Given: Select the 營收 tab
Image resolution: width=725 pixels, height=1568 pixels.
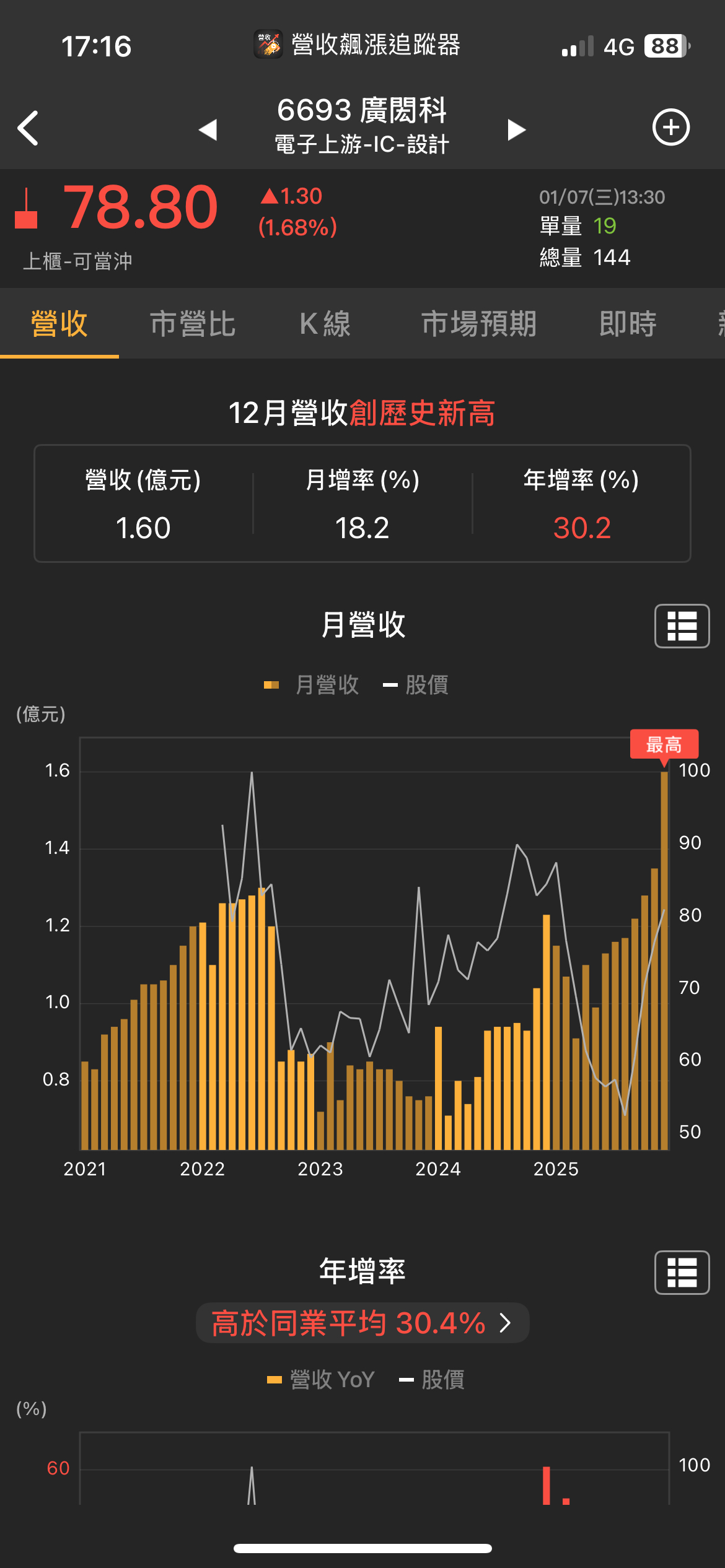Looking at the screenshot, I should click(59, 324).
